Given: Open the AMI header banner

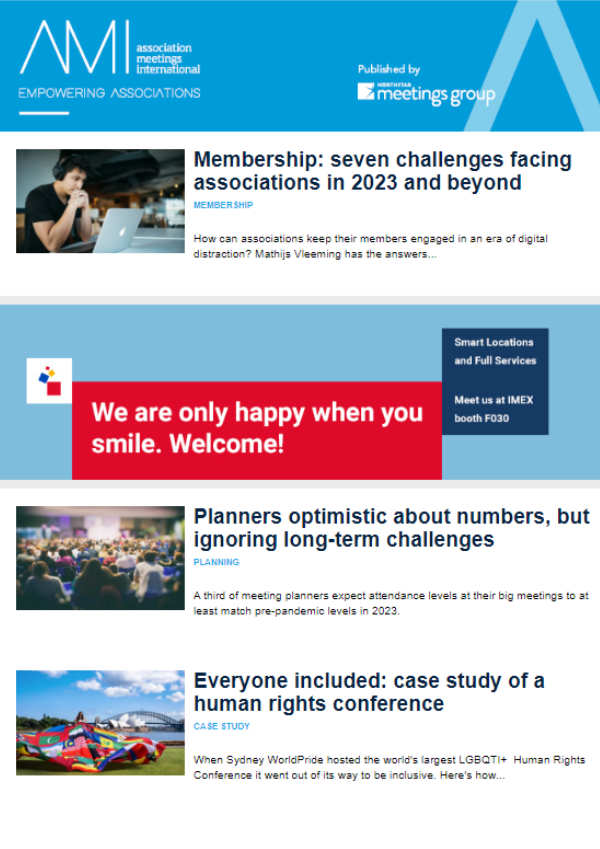Looking at the screenshot, I should click(300, 65).
